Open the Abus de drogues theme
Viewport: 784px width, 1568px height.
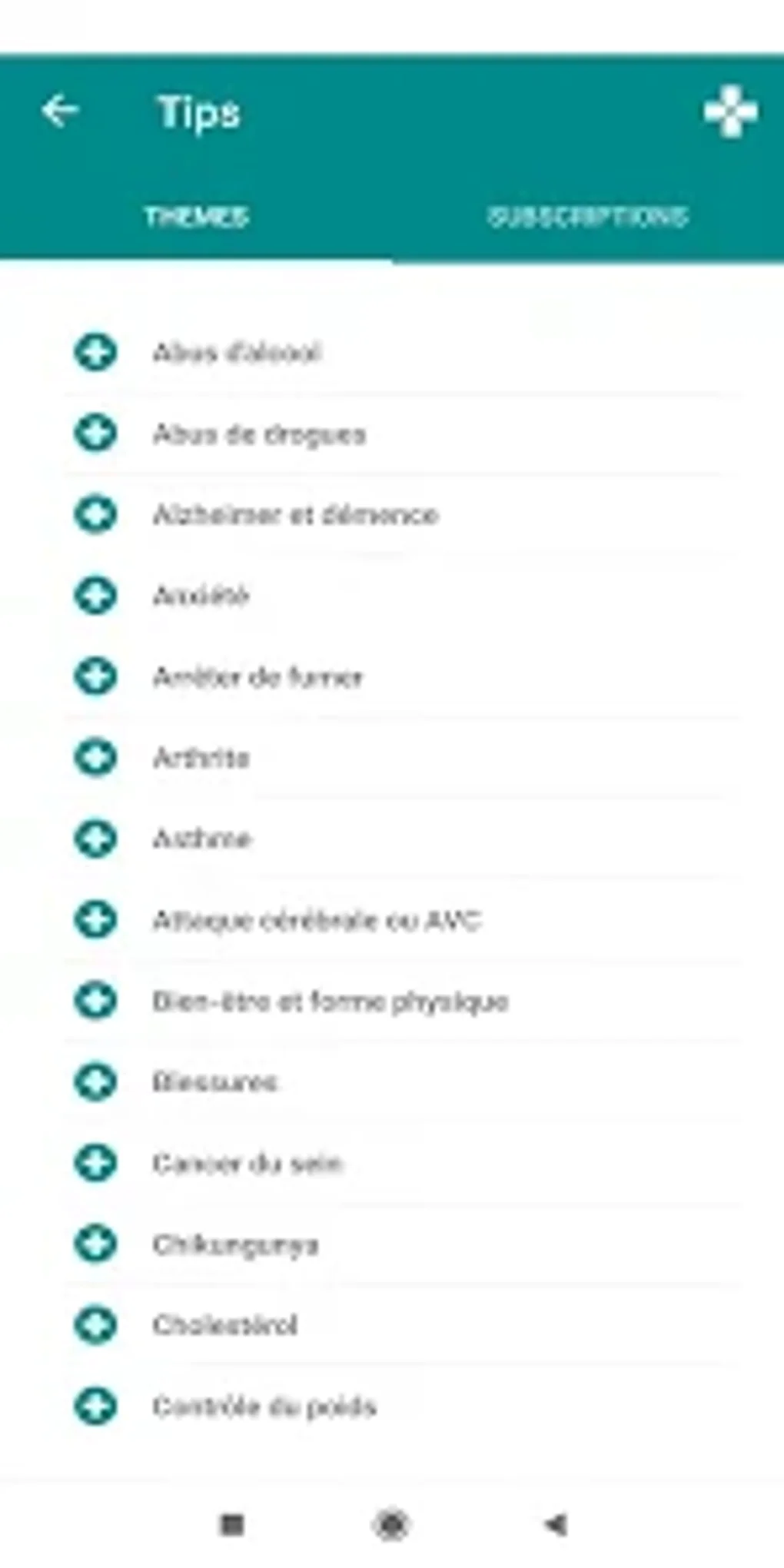(261, 434)
